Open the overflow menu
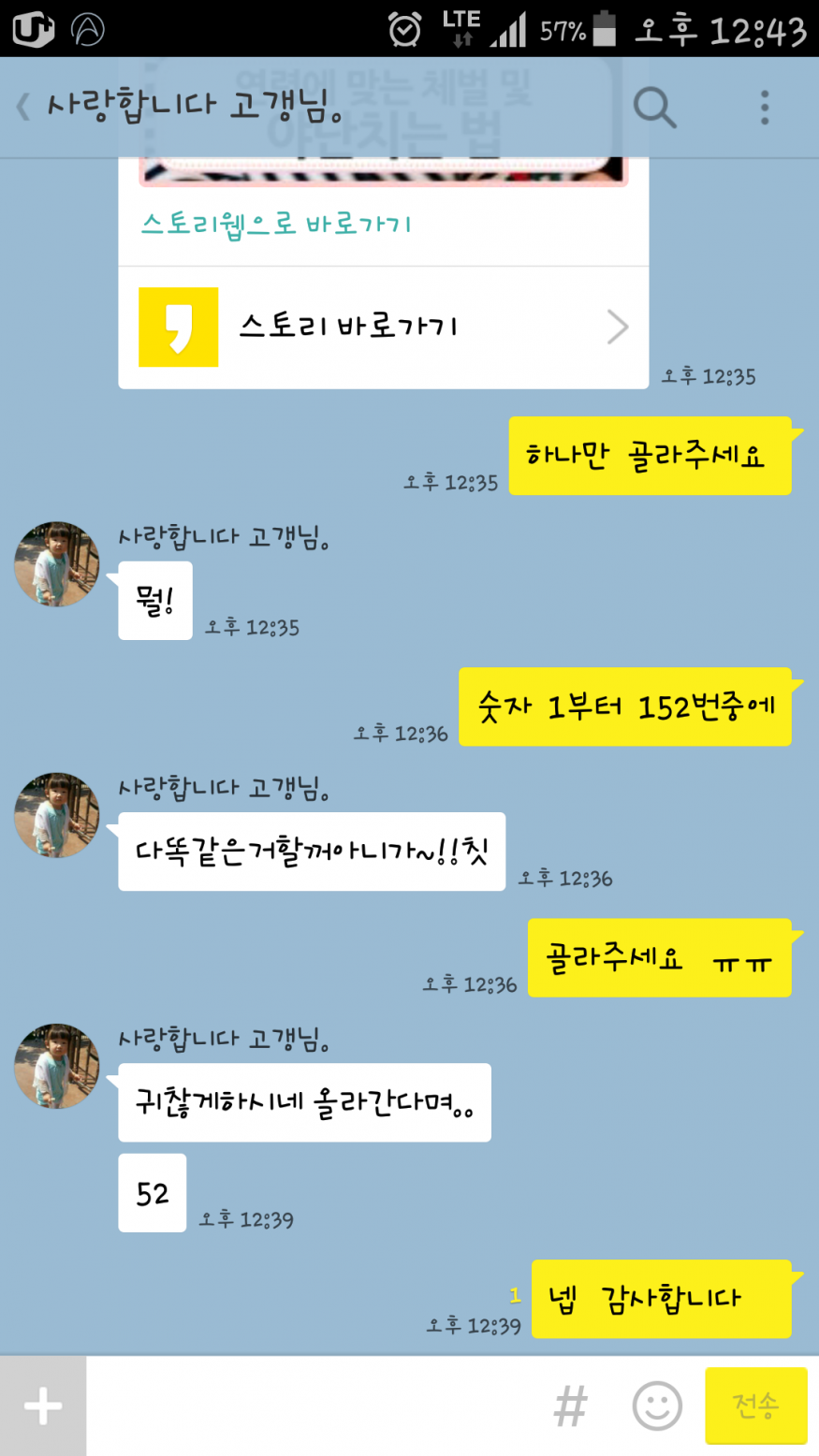The width and height of the screenshot is (819, 1456). click(x=764, y=108)
